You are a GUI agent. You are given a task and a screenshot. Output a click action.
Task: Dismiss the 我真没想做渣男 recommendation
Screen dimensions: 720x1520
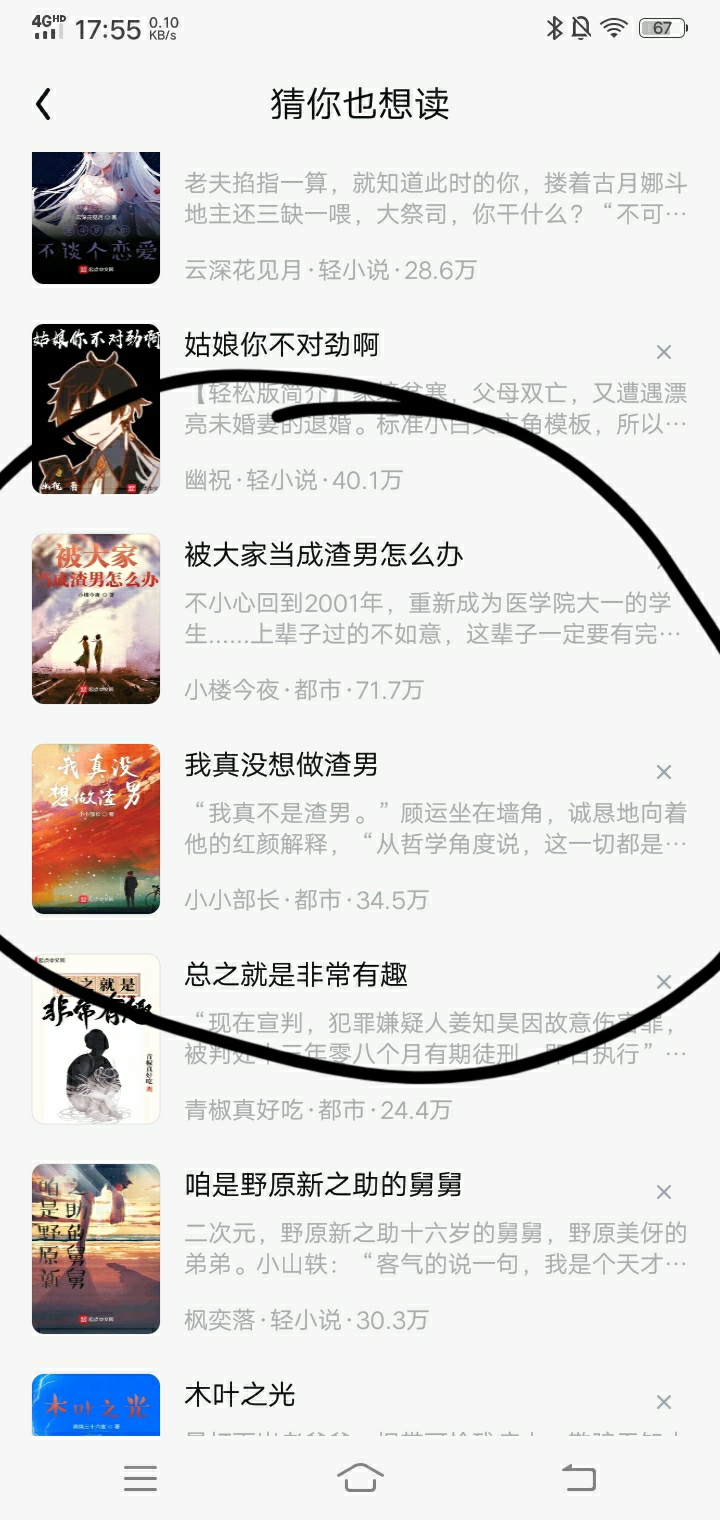point(663,772)
